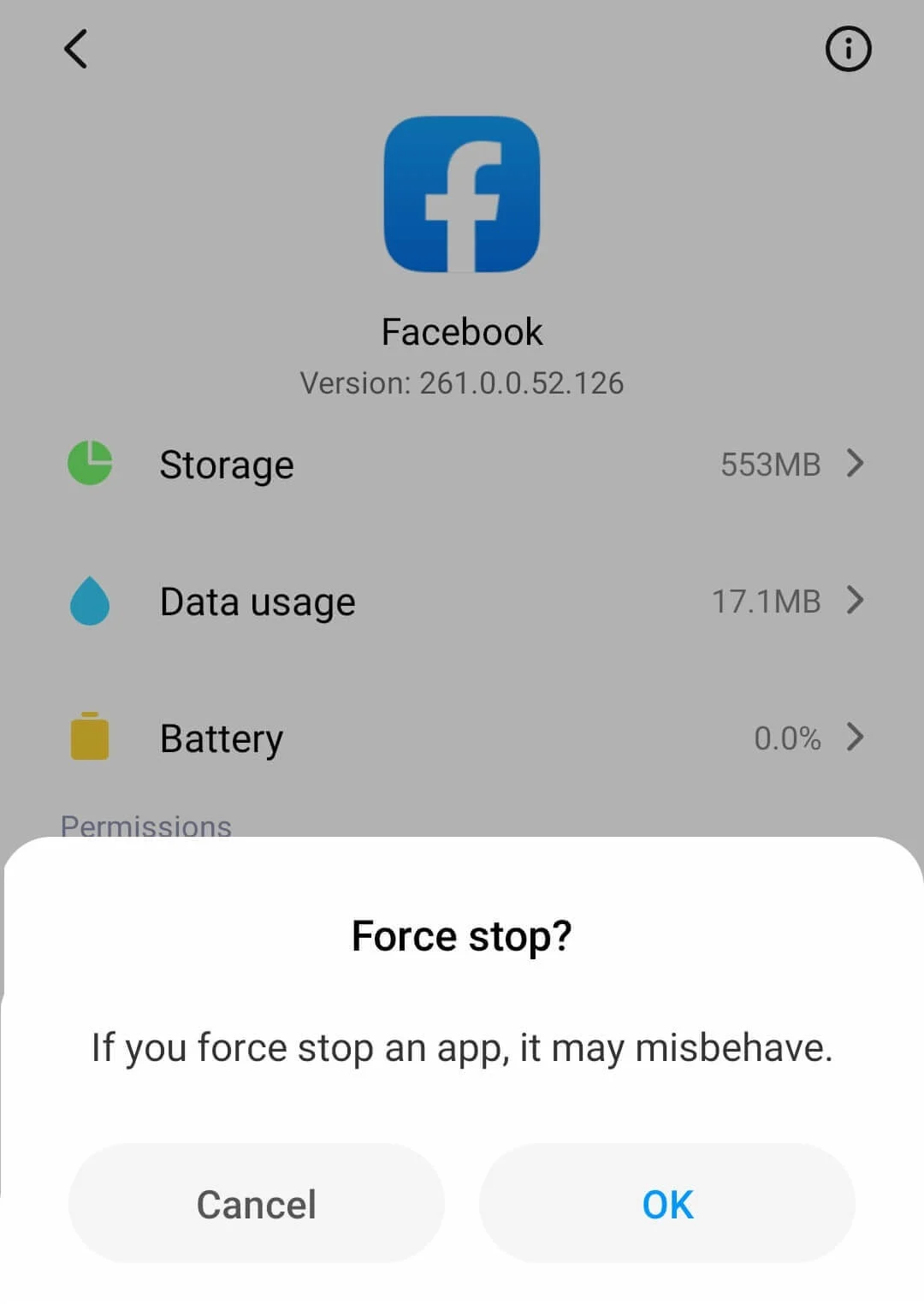Click the blue Data usage droplet icon
This screenshot has height=1304, width=924.
tap(89, 601)
